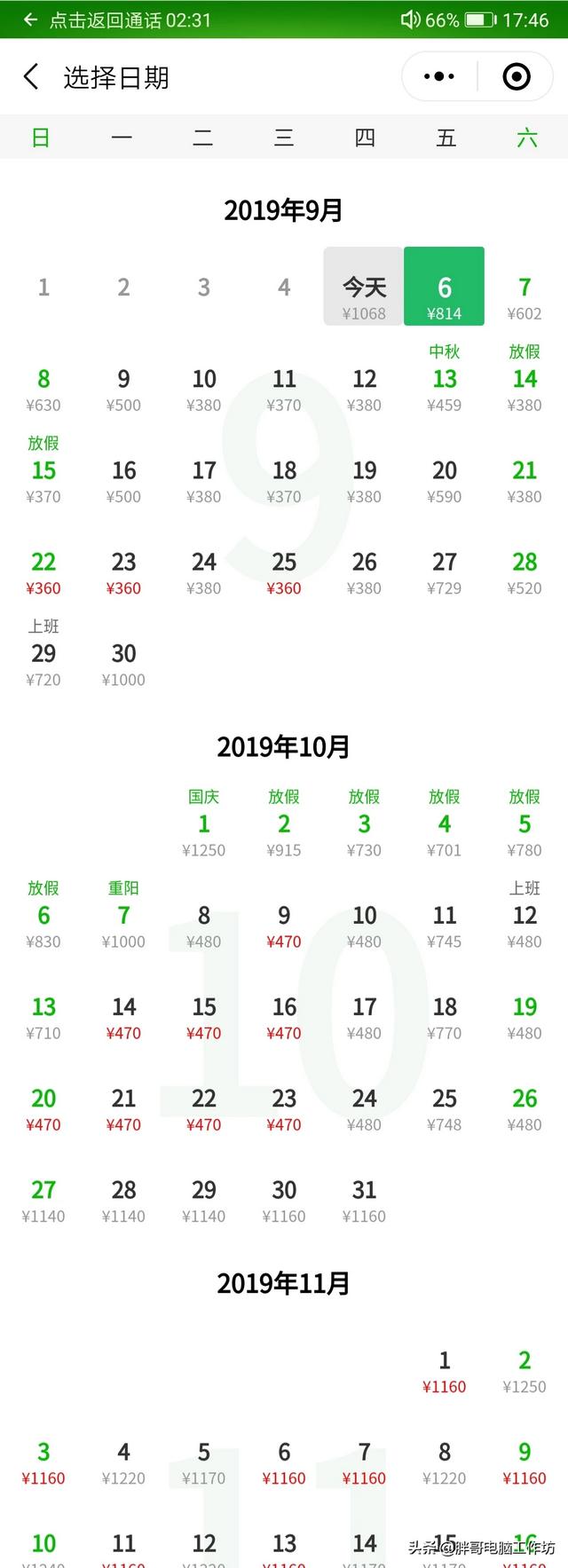
Task: Select September 7 priced ¥602
Action: (x=525, y=297)
